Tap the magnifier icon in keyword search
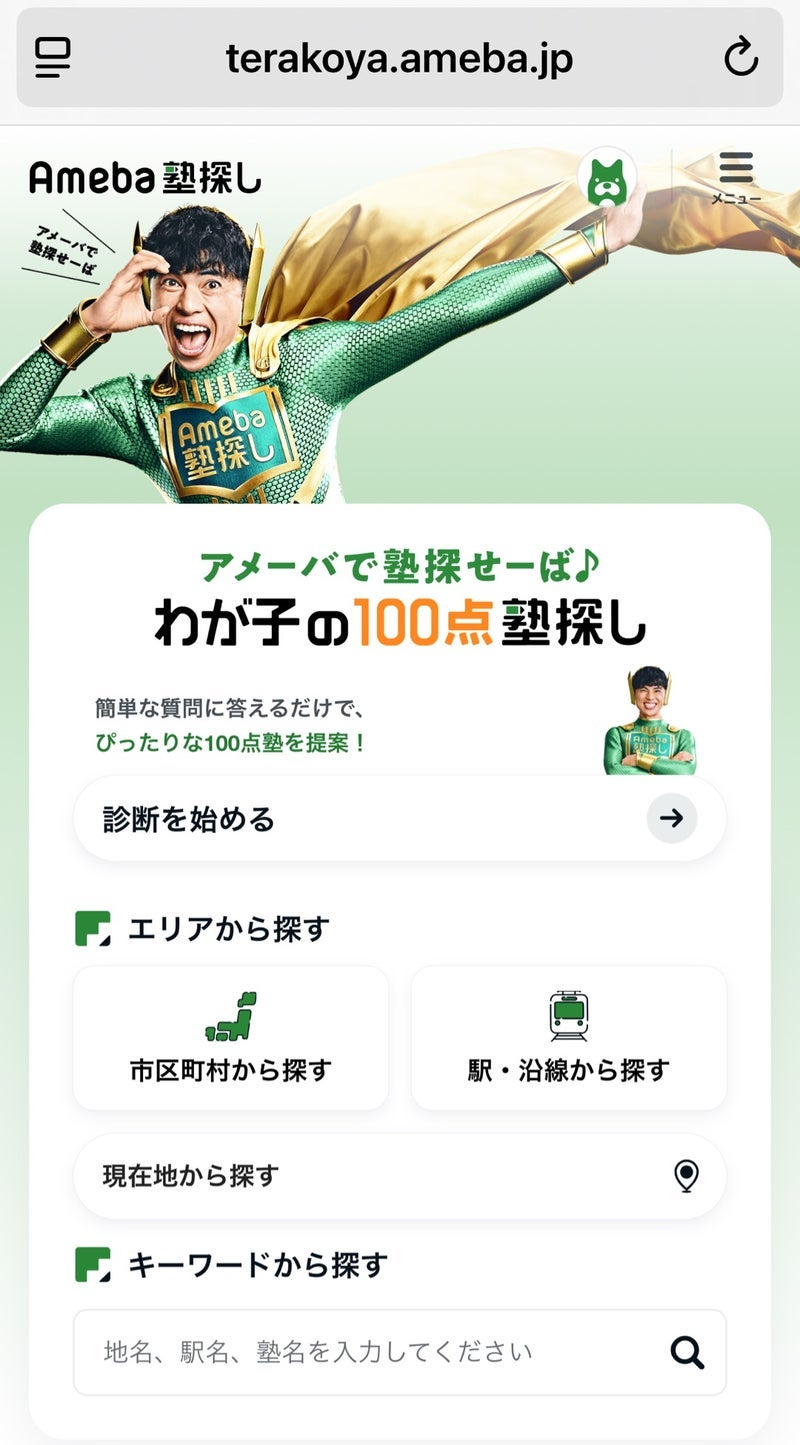Image resolution: width=800 pixels, height=1445 pixels. [x=687, y=1352]
